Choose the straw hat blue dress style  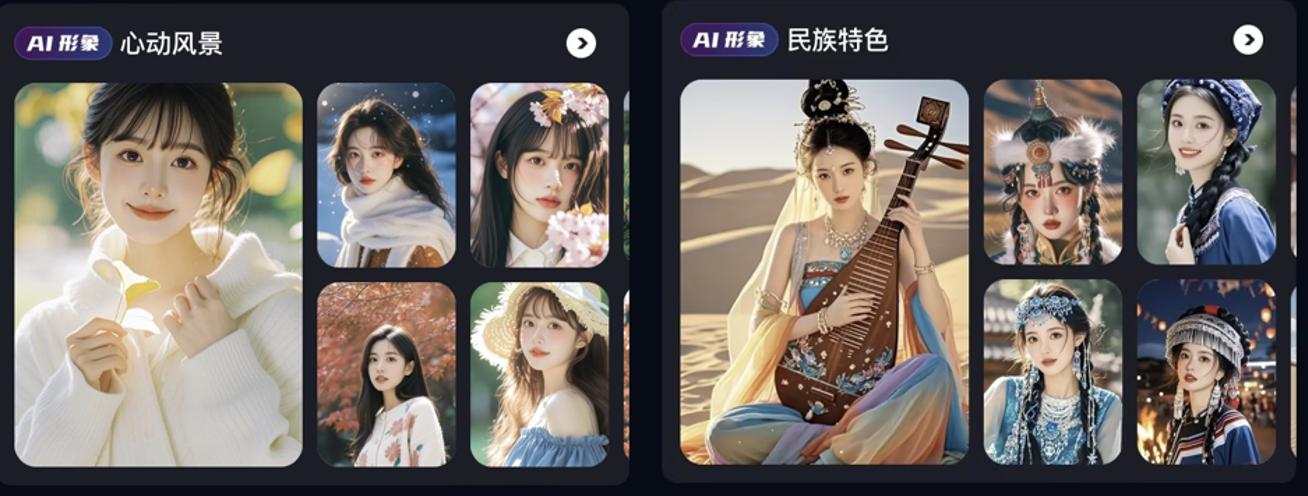[539, 374]
